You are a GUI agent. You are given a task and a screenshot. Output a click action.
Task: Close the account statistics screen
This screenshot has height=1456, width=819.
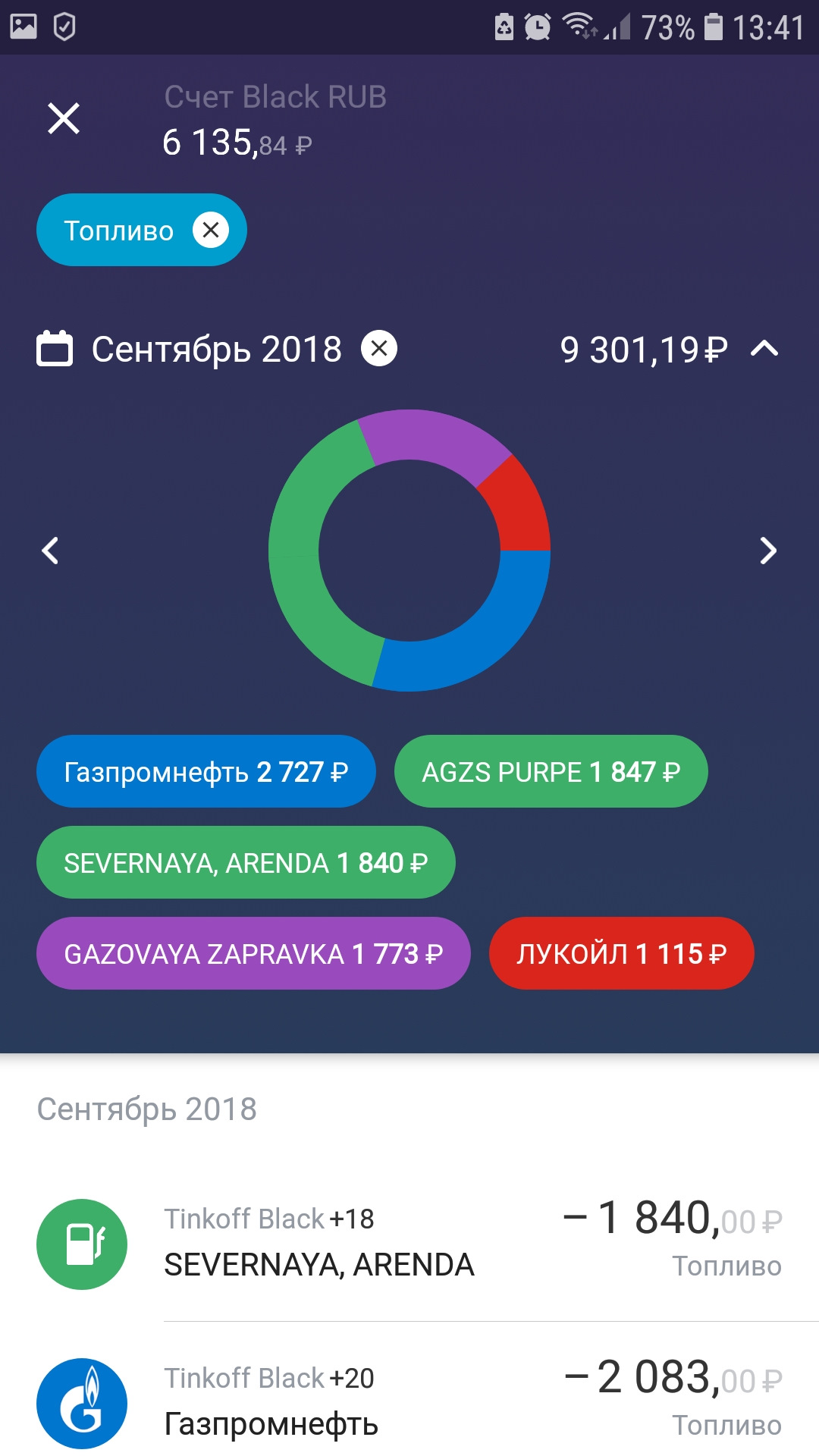coord(64,119)
